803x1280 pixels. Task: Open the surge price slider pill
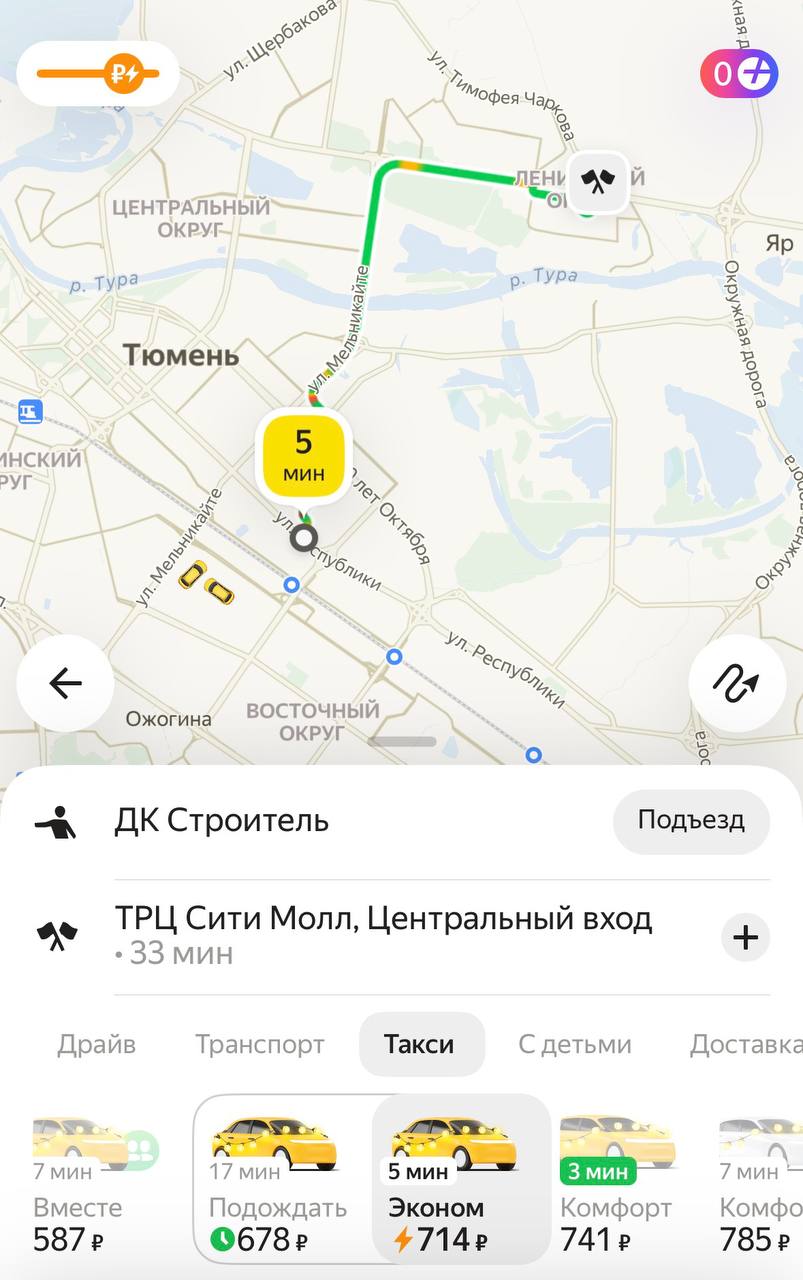[x=98, y=73]
